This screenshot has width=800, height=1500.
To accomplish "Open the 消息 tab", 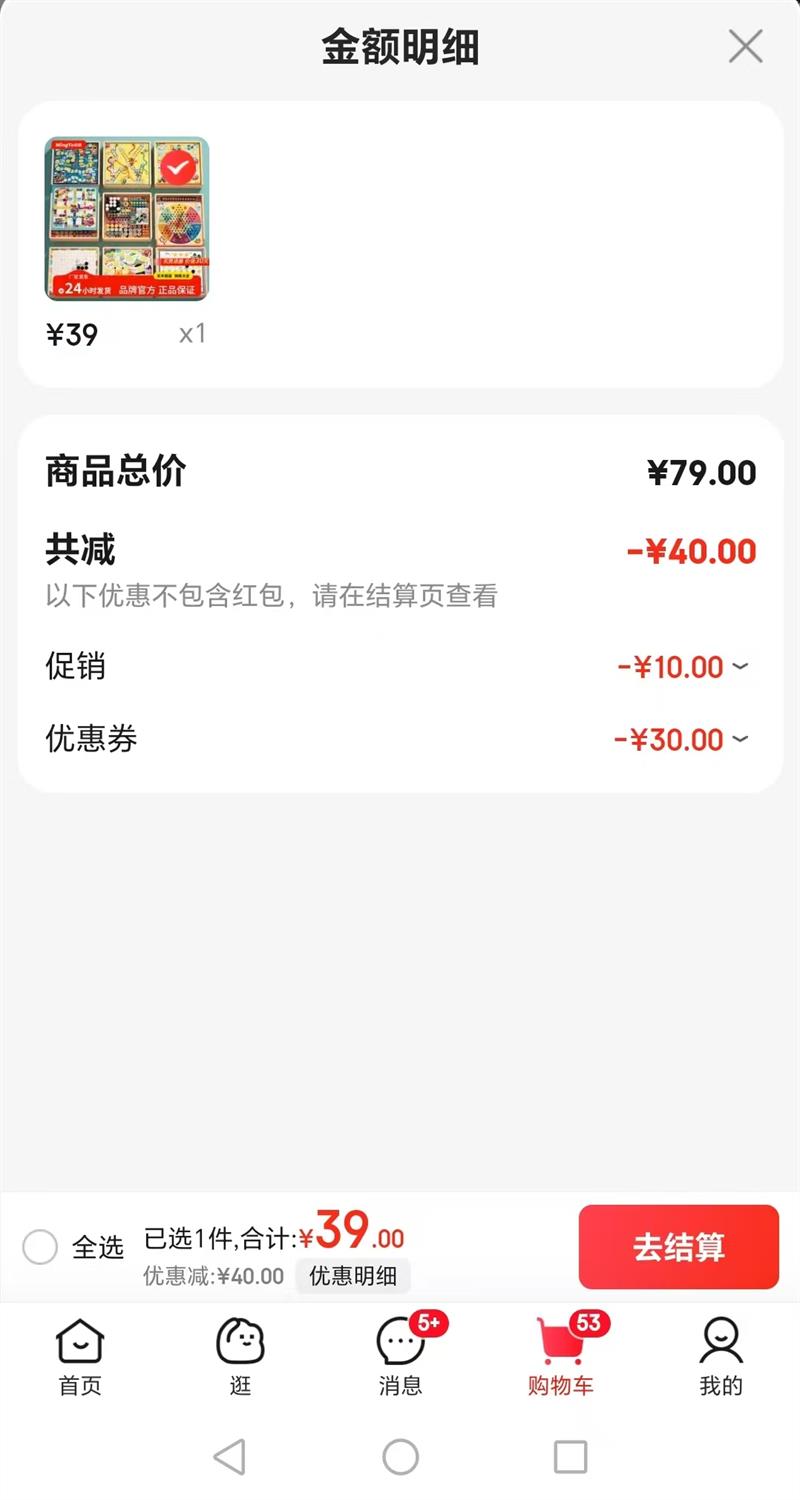I will (401, 1356).
